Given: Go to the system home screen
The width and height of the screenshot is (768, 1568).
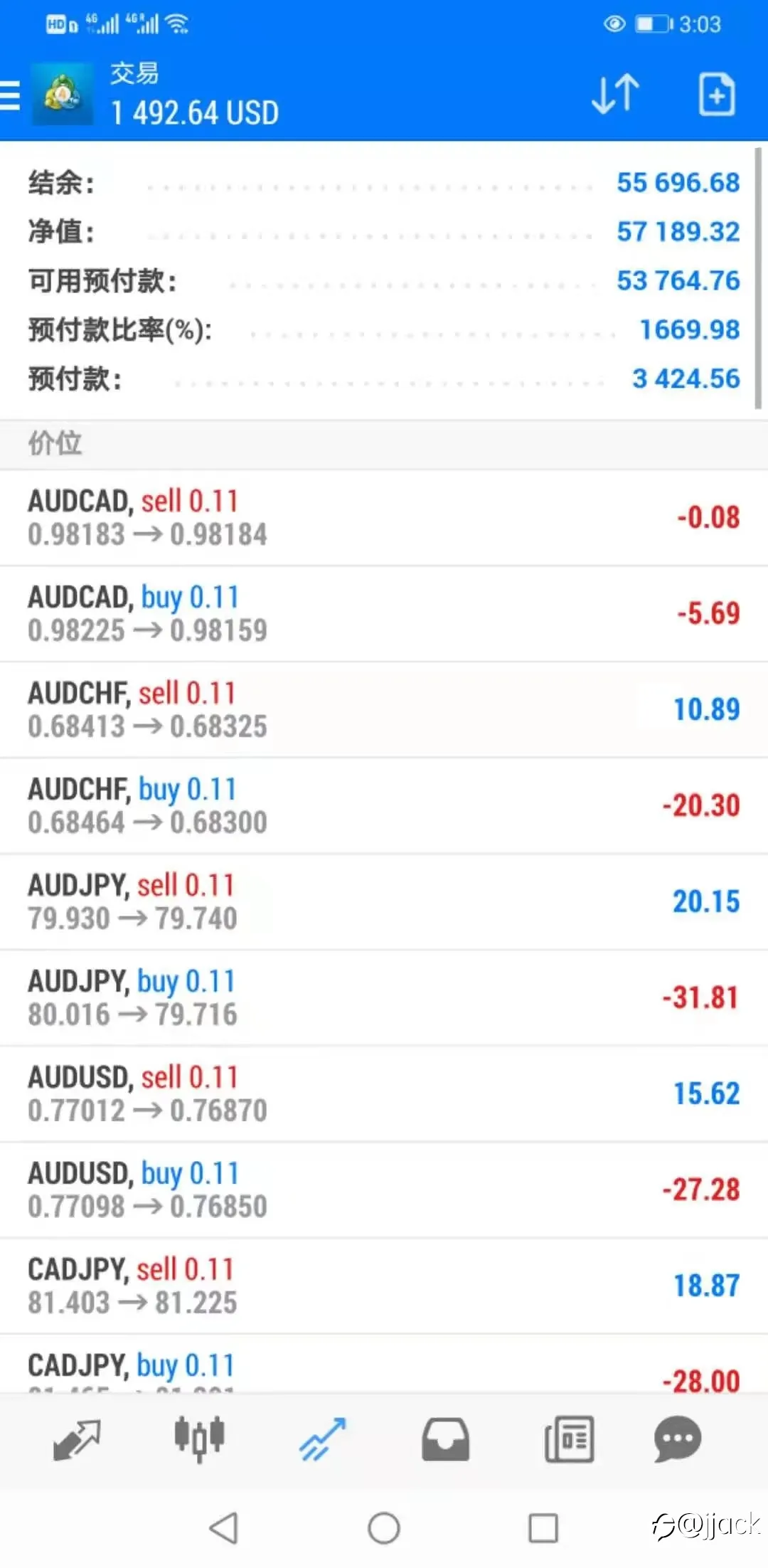Looking at the screenshot, I should (384, 1527).
